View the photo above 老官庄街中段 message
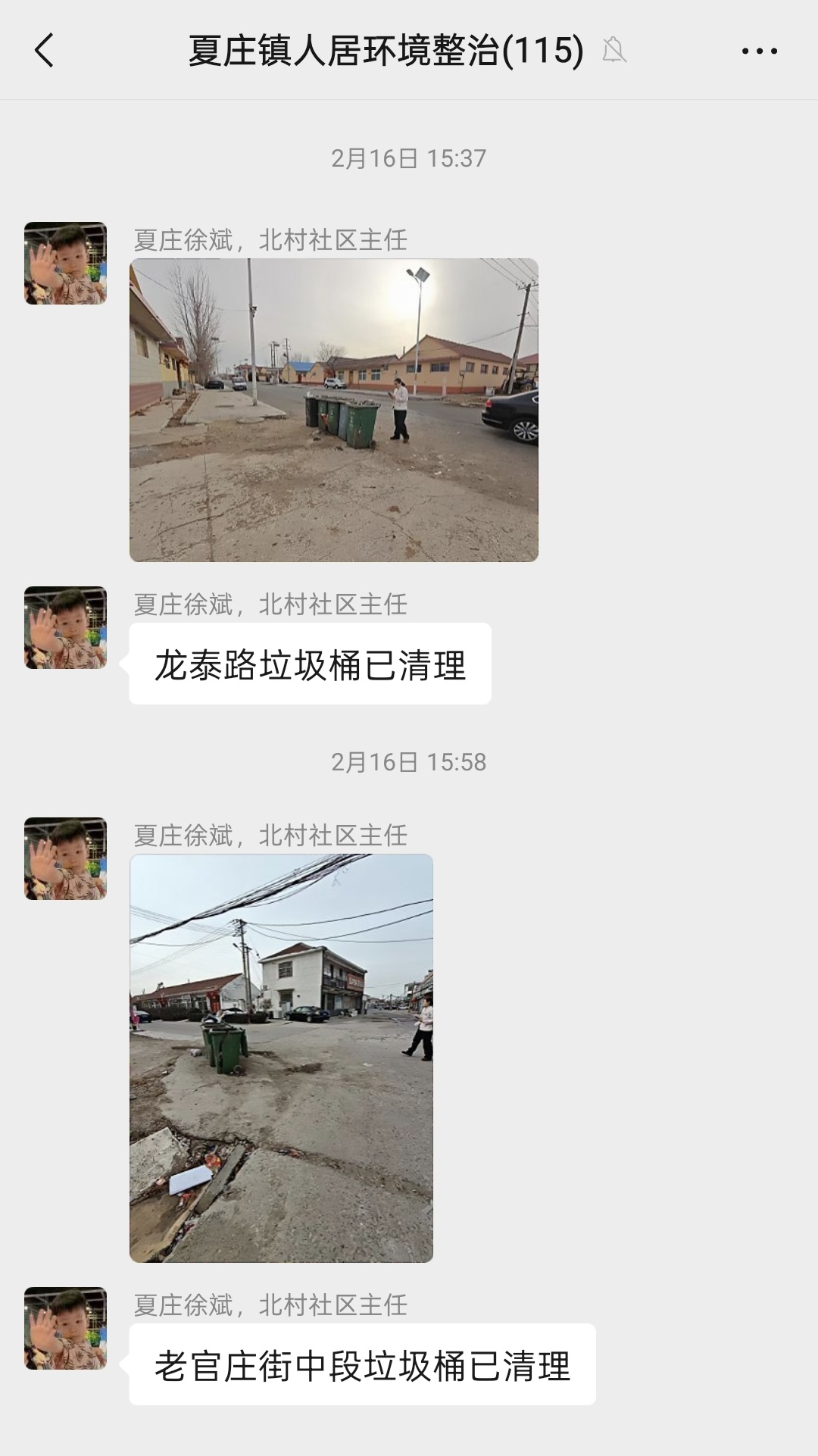The image size is (818, 1456). 281,1058
